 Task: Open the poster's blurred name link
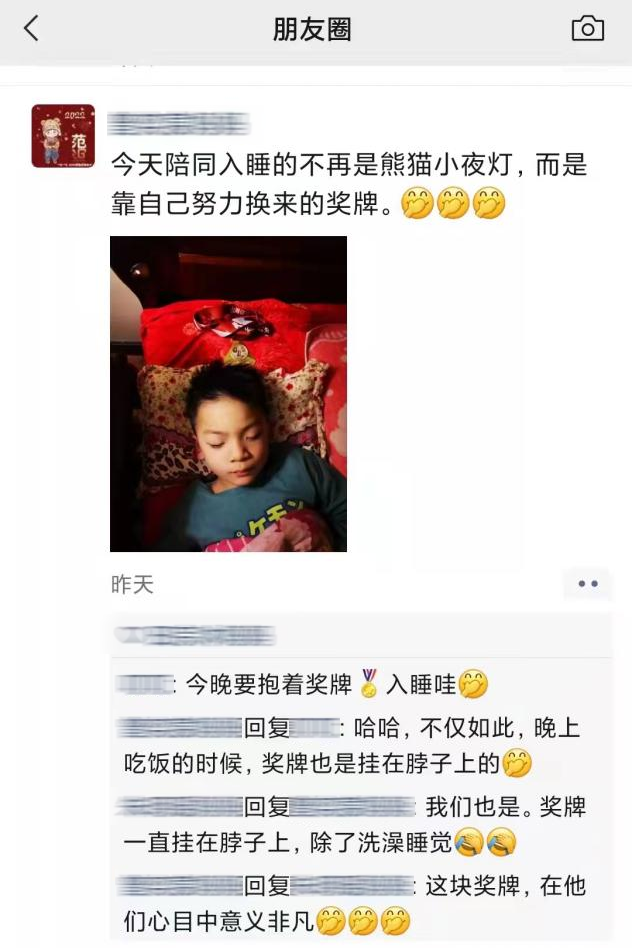coord(178,123)
